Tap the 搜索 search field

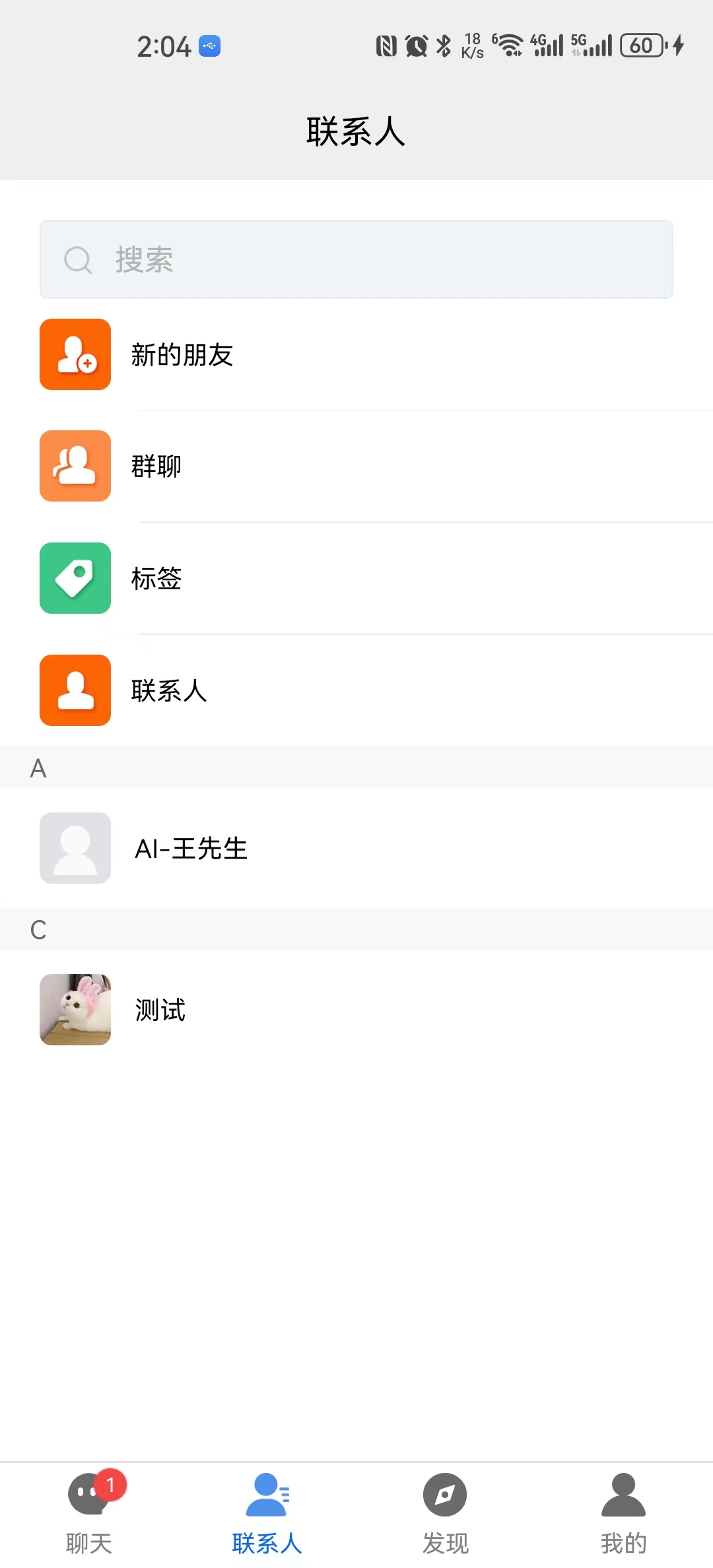pos(356,259)
